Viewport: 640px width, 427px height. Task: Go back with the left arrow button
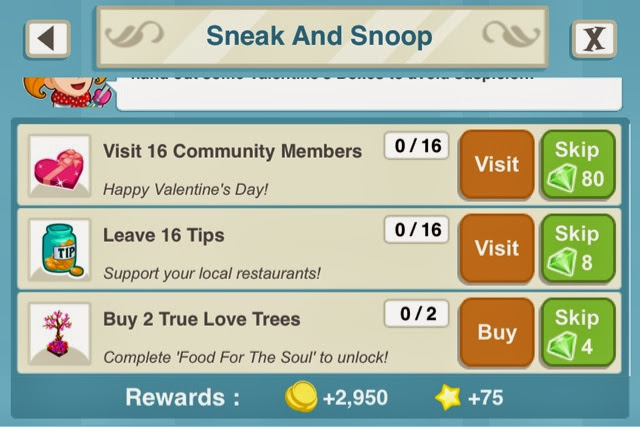click(x=46, y=39)
